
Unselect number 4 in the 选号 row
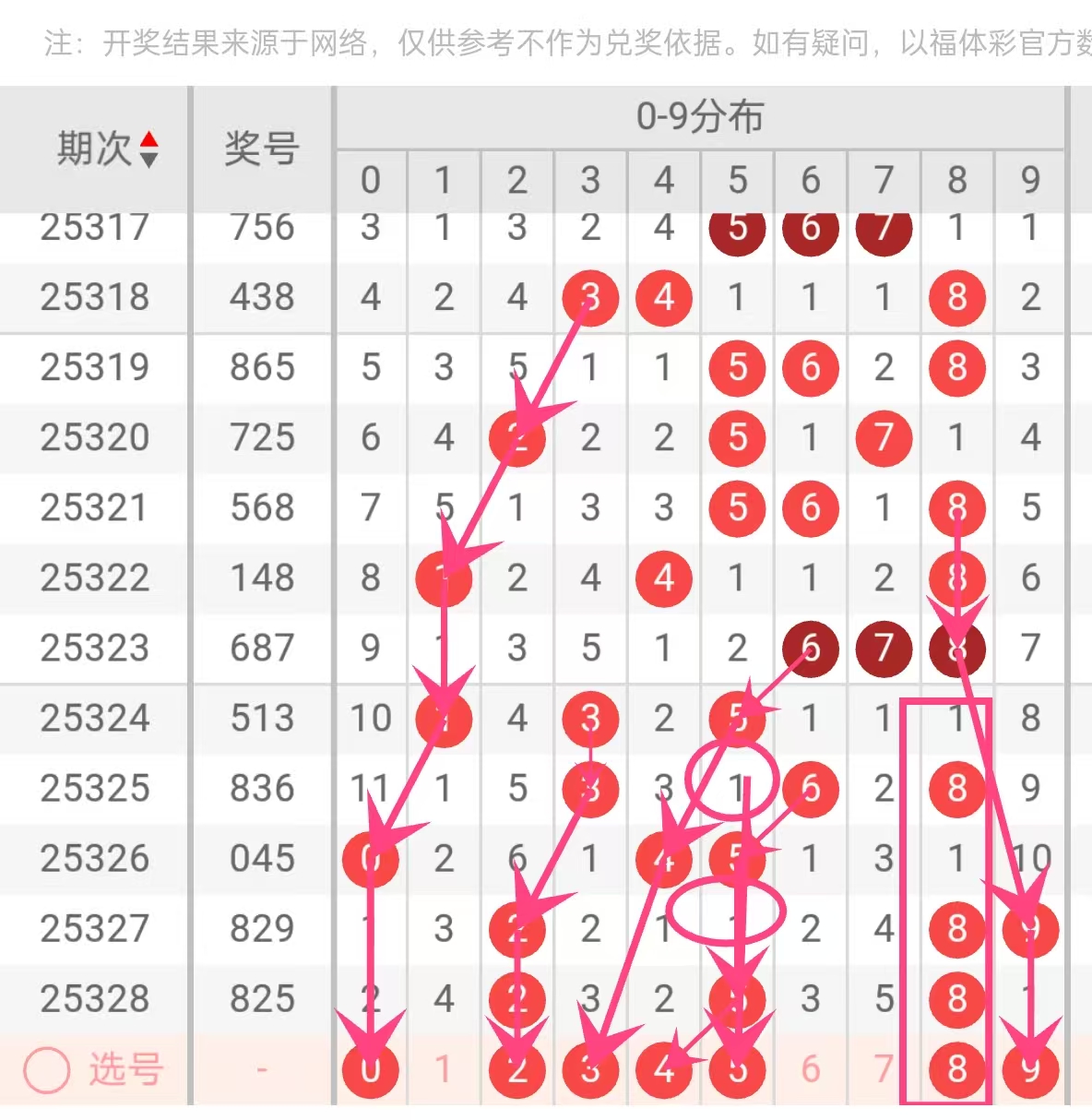pos(664,1069)
